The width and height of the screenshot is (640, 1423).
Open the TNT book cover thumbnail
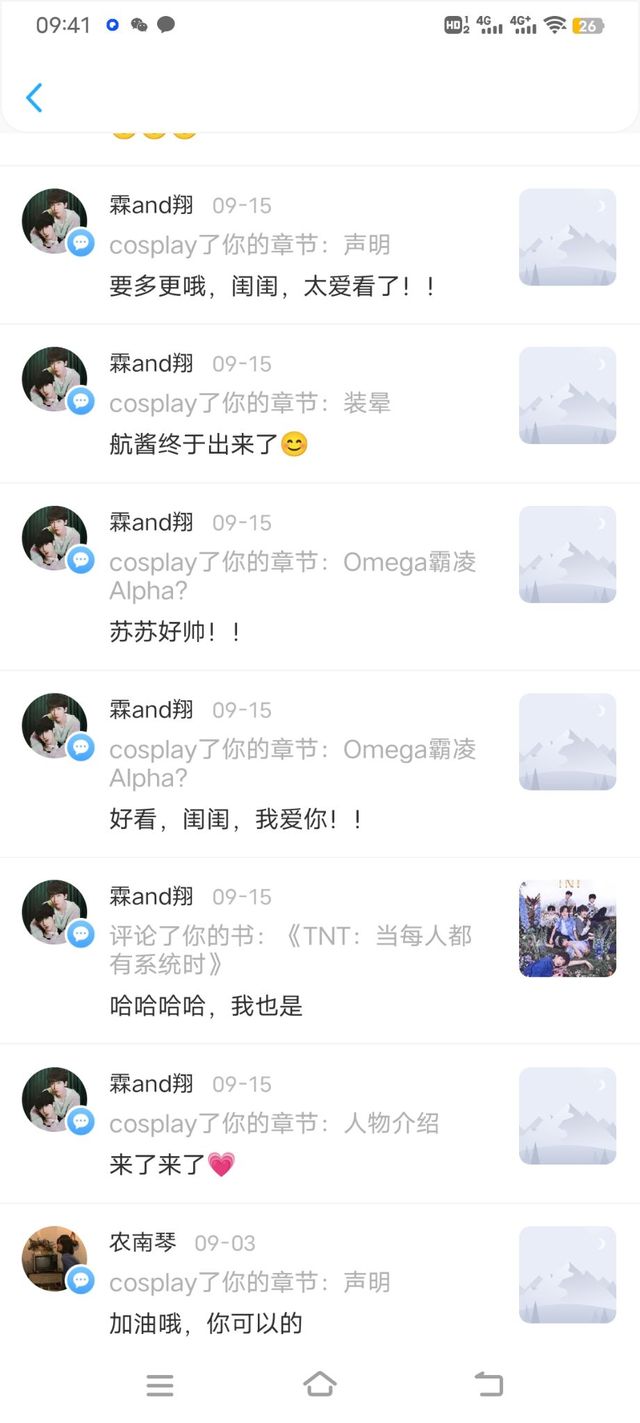(x=567, y=928)
